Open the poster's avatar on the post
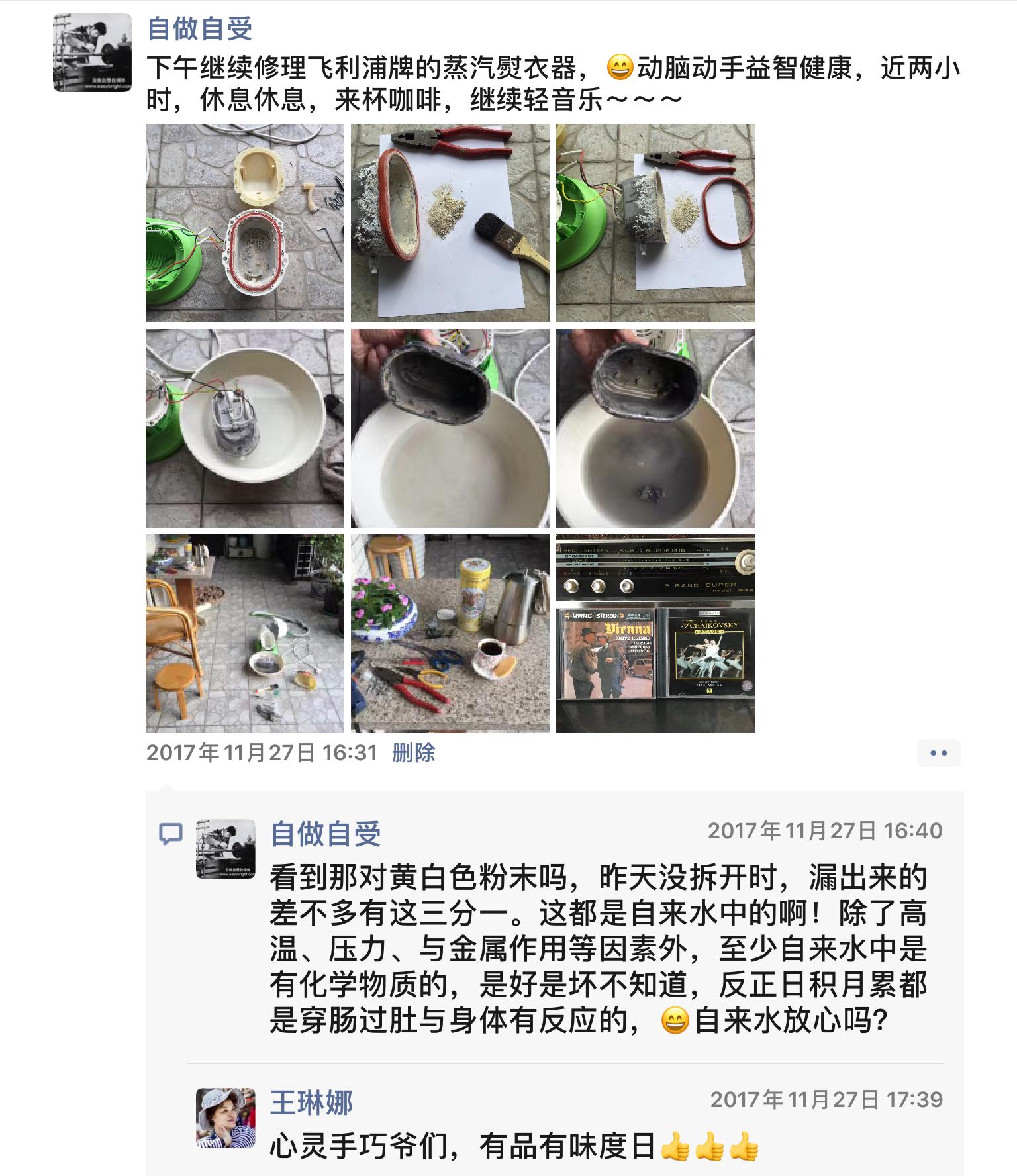Image resolution: width=1017 pixels, height=1176 pixels. tap(92, 52)
